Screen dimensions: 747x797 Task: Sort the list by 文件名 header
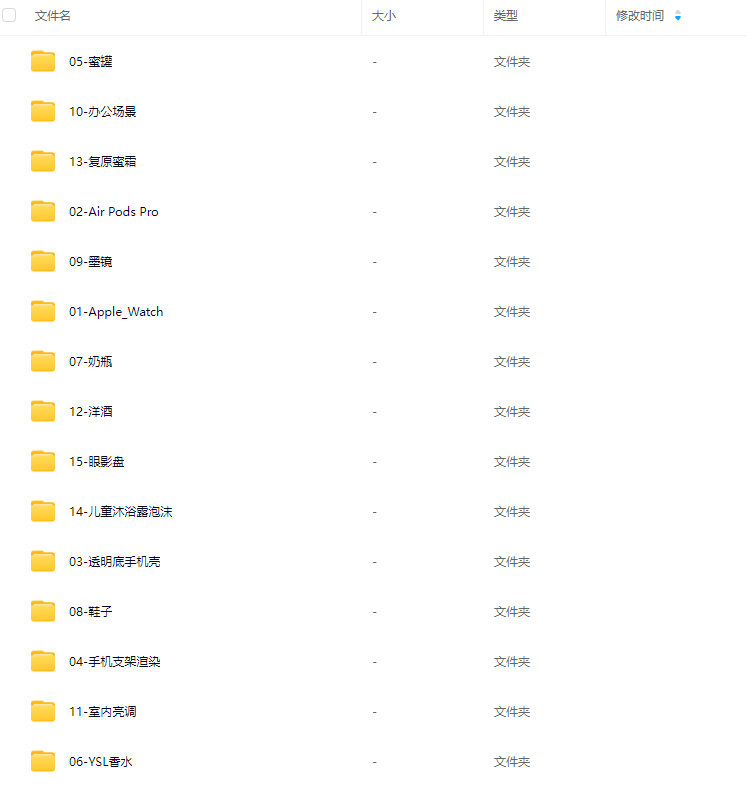point(53,16)
